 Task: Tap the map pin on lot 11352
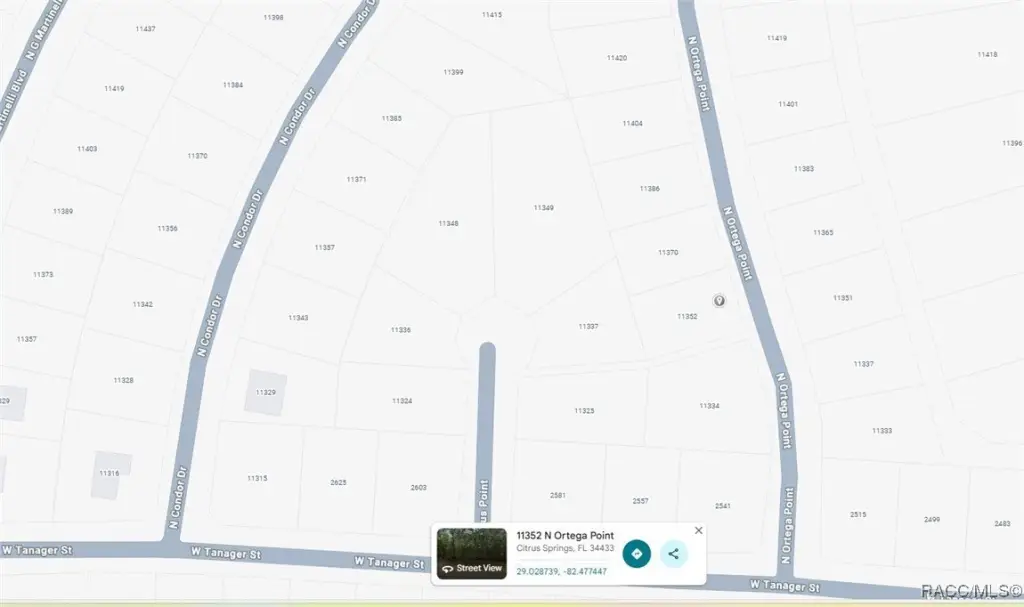click(718, 301)
